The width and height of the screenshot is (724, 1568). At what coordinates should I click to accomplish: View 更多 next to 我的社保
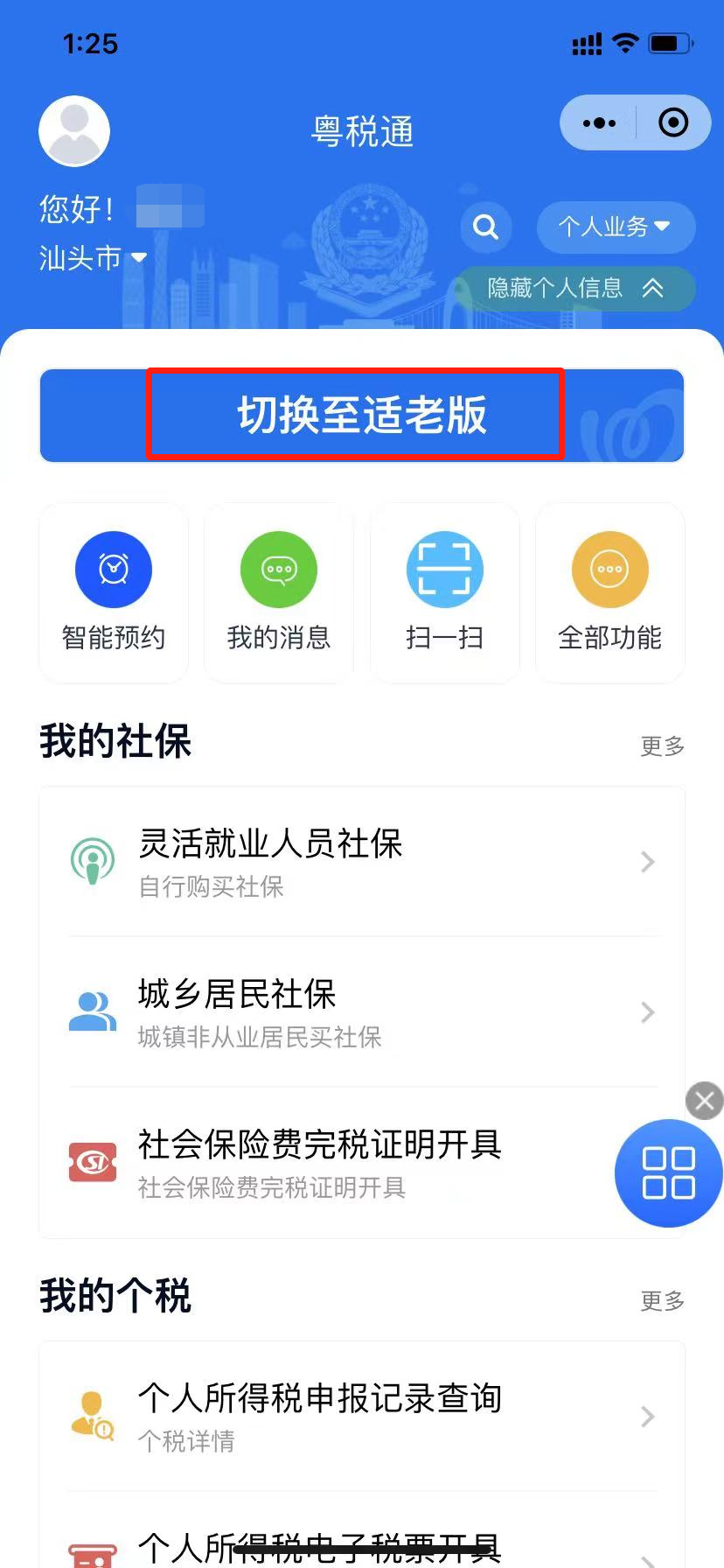[x=662, y=746]
